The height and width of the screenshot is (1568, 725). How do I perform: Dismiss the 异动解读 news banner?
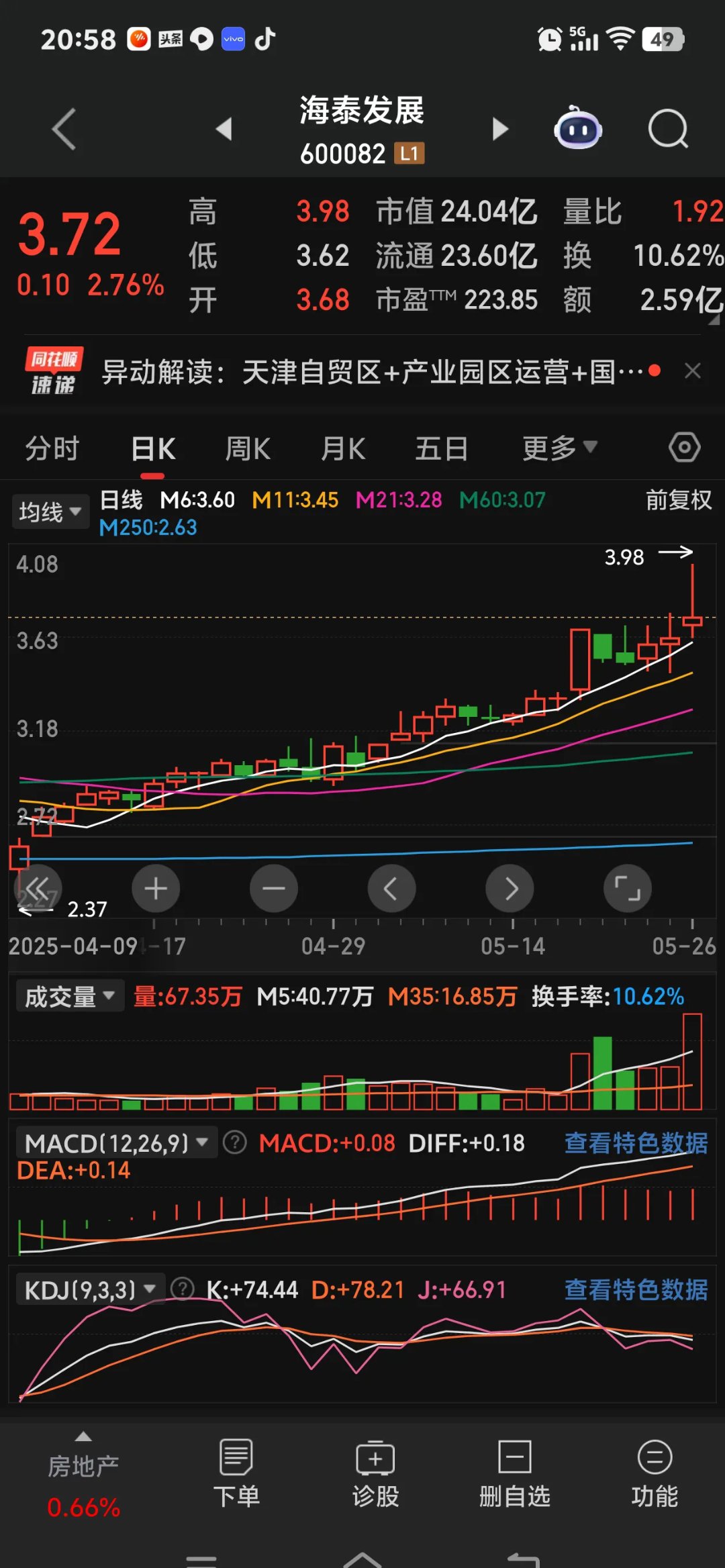tap(693, 371)
